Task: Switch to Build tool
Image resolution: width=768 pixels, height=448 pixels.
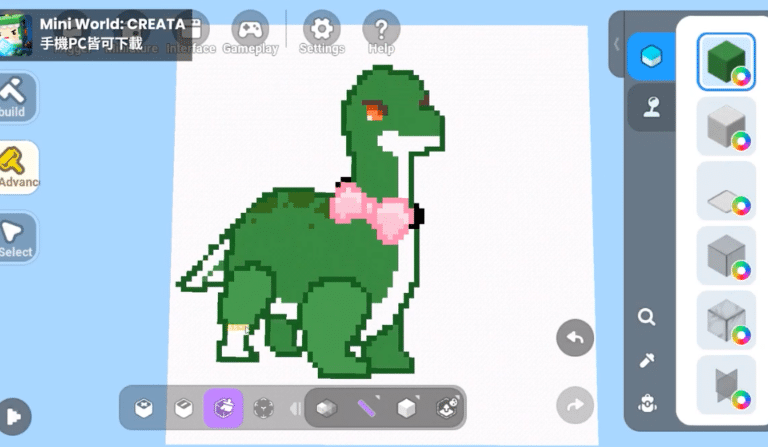Action: click(17, 97)
